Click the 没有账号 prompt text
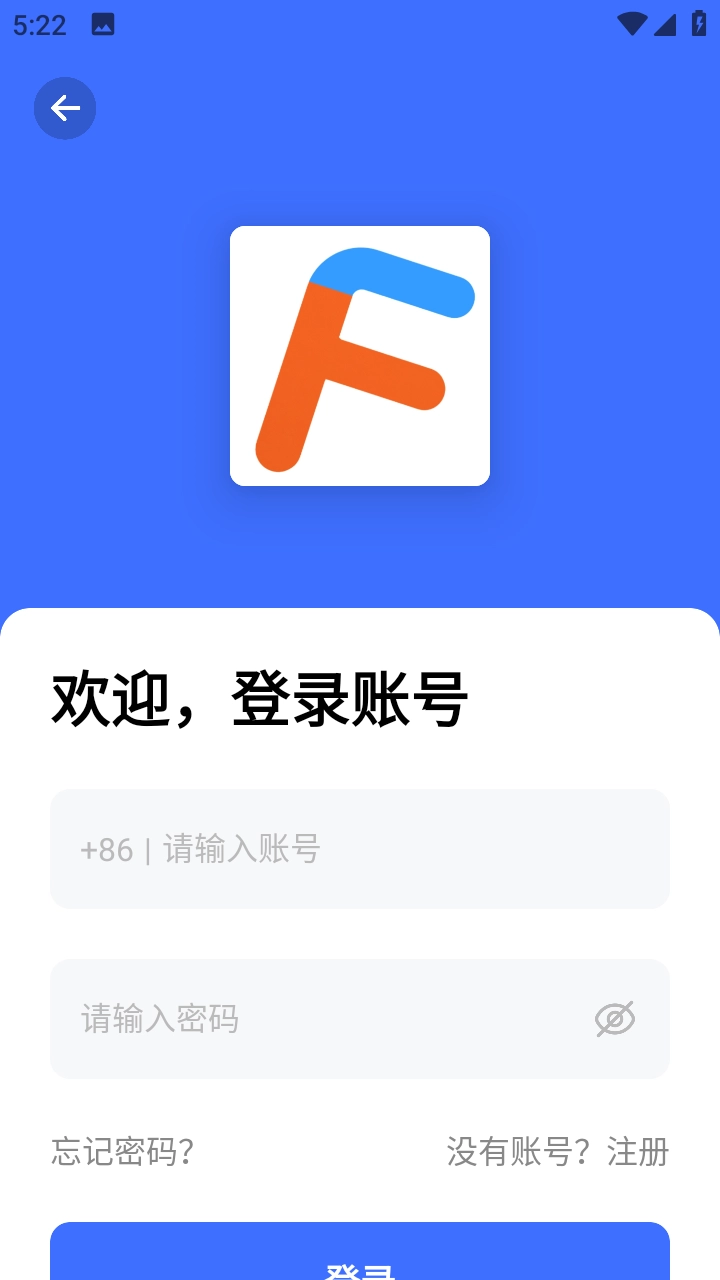The height and width of the screenshot is (1280, 720). click(x=520, y=1152)
